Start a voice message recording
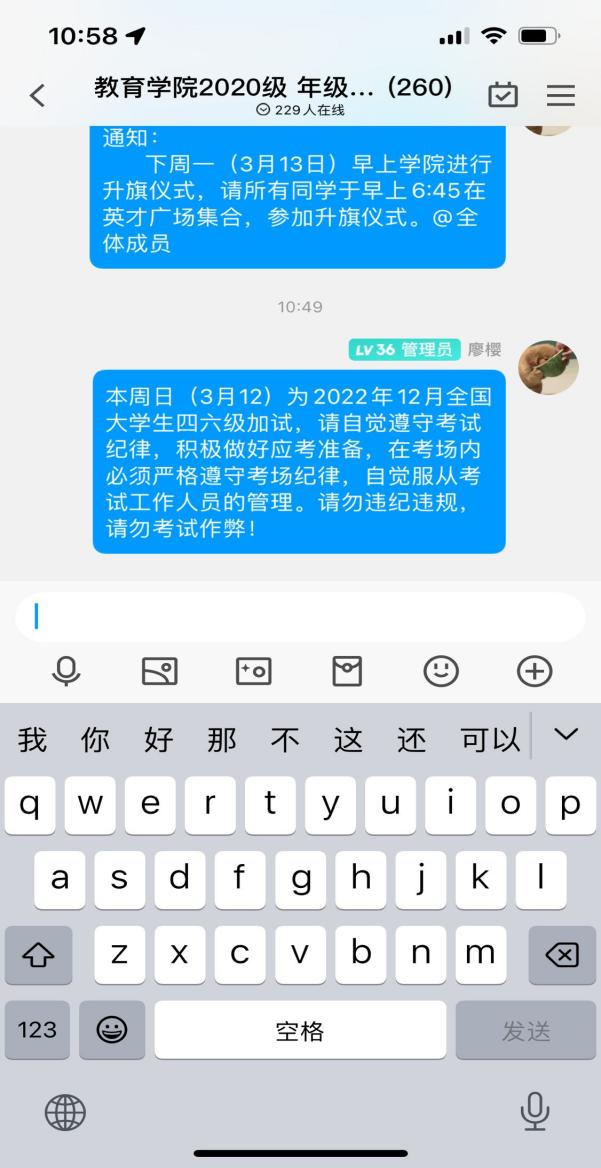This screenshot has width=601, height=1168. (66, 672)
